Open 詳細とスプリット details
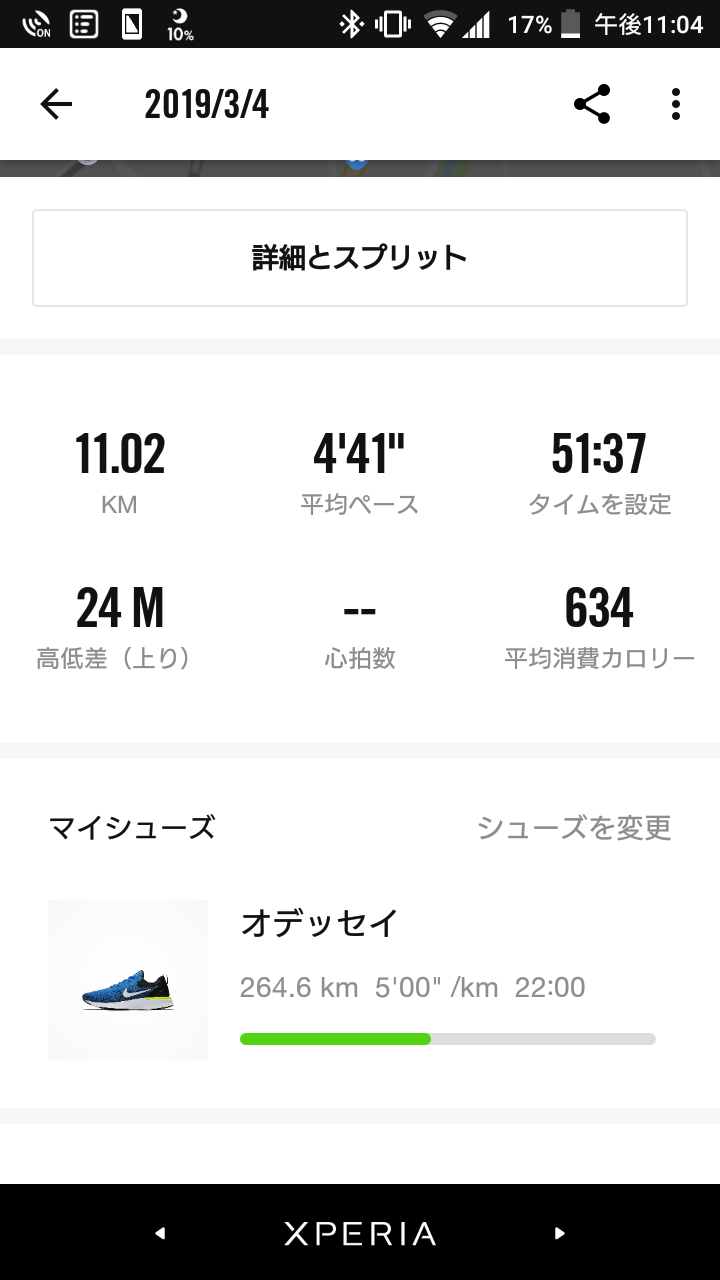 pyautogui.click(x=360, y=258)
